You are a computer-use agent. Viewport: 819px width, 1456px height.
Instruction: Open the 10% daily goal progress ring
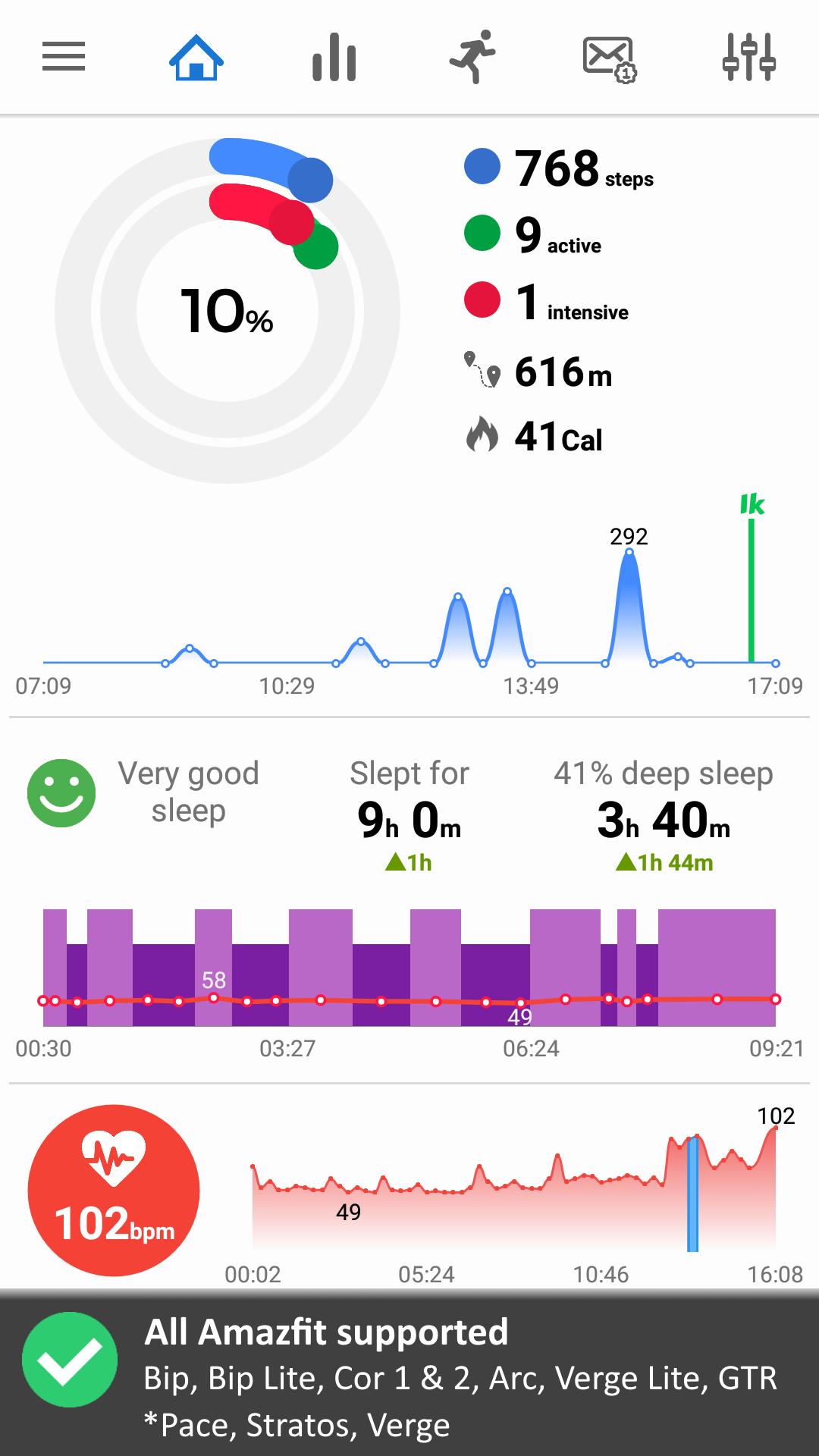[227, 310]
